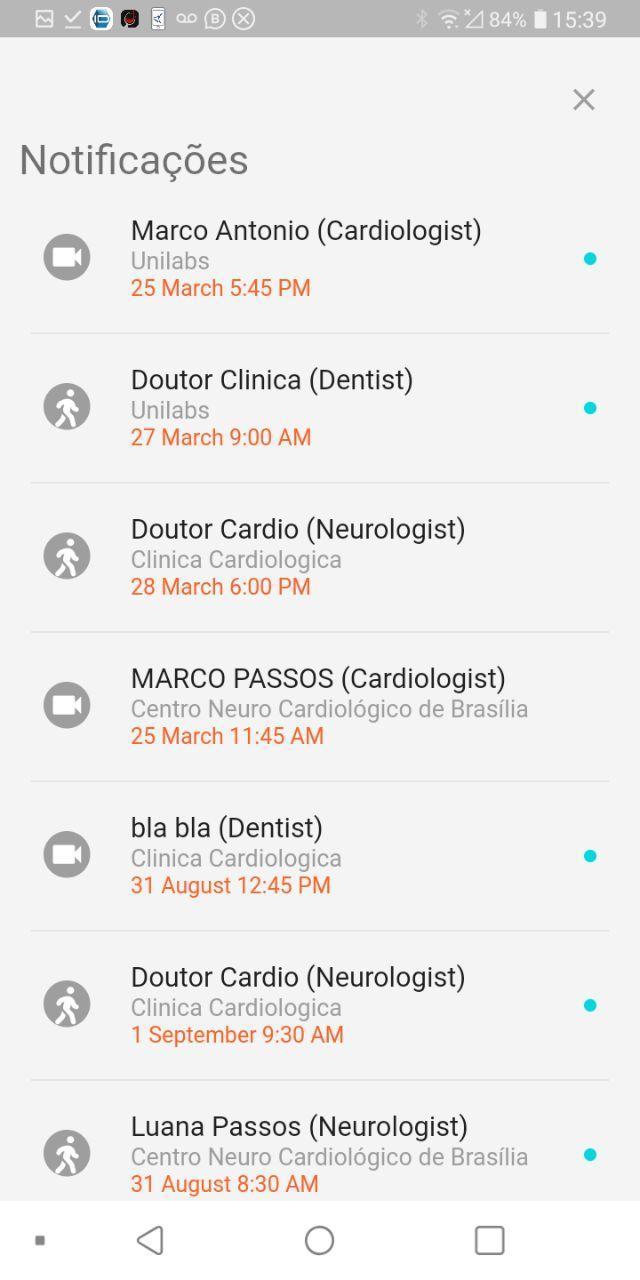Go back with the system back button
Image resolution: width=640 pixels, height=1280 pixels.
click(150, 1240)
